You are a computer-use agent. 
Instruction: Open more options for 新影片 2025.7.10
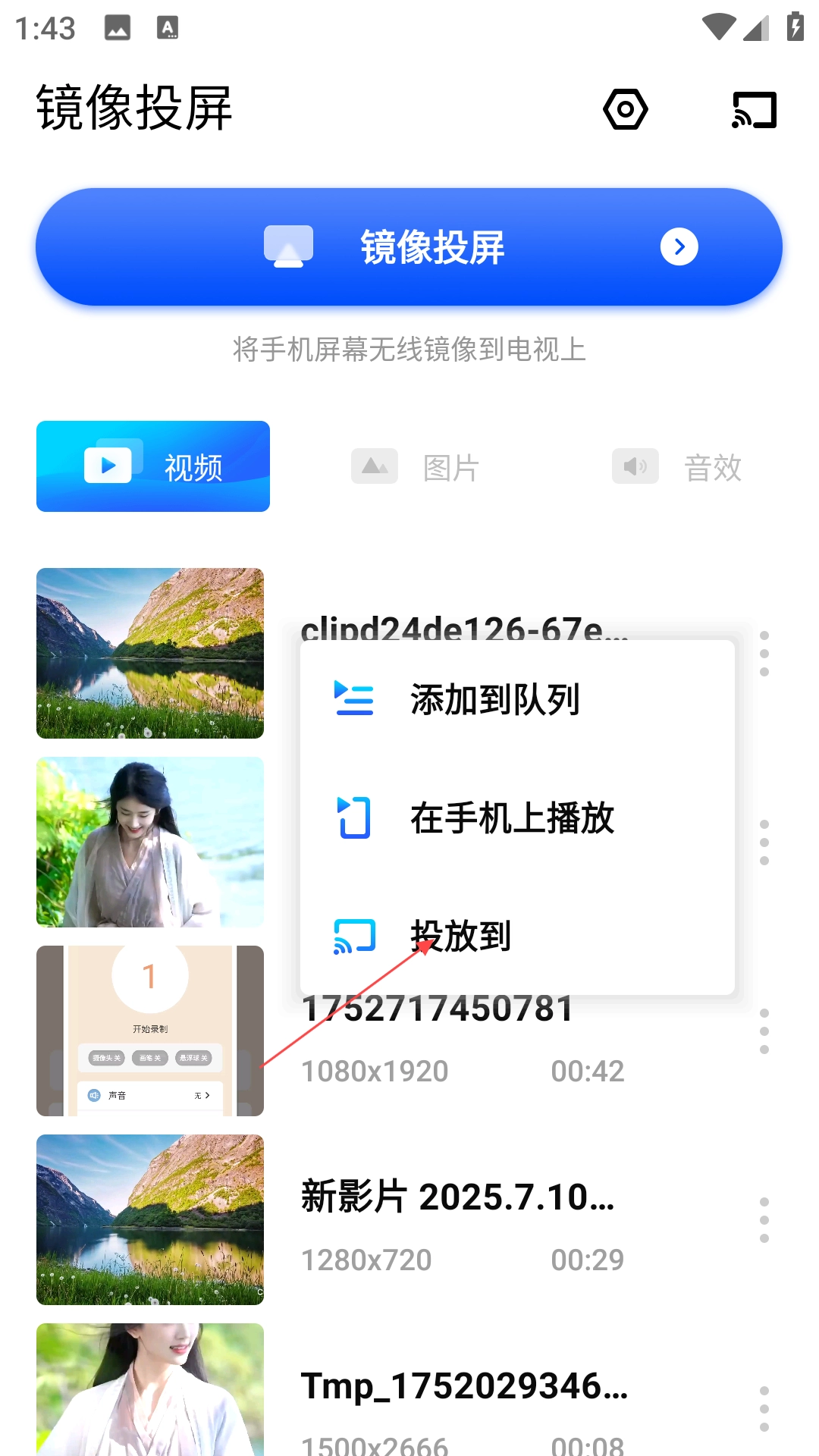click(x=764, y=1220)
